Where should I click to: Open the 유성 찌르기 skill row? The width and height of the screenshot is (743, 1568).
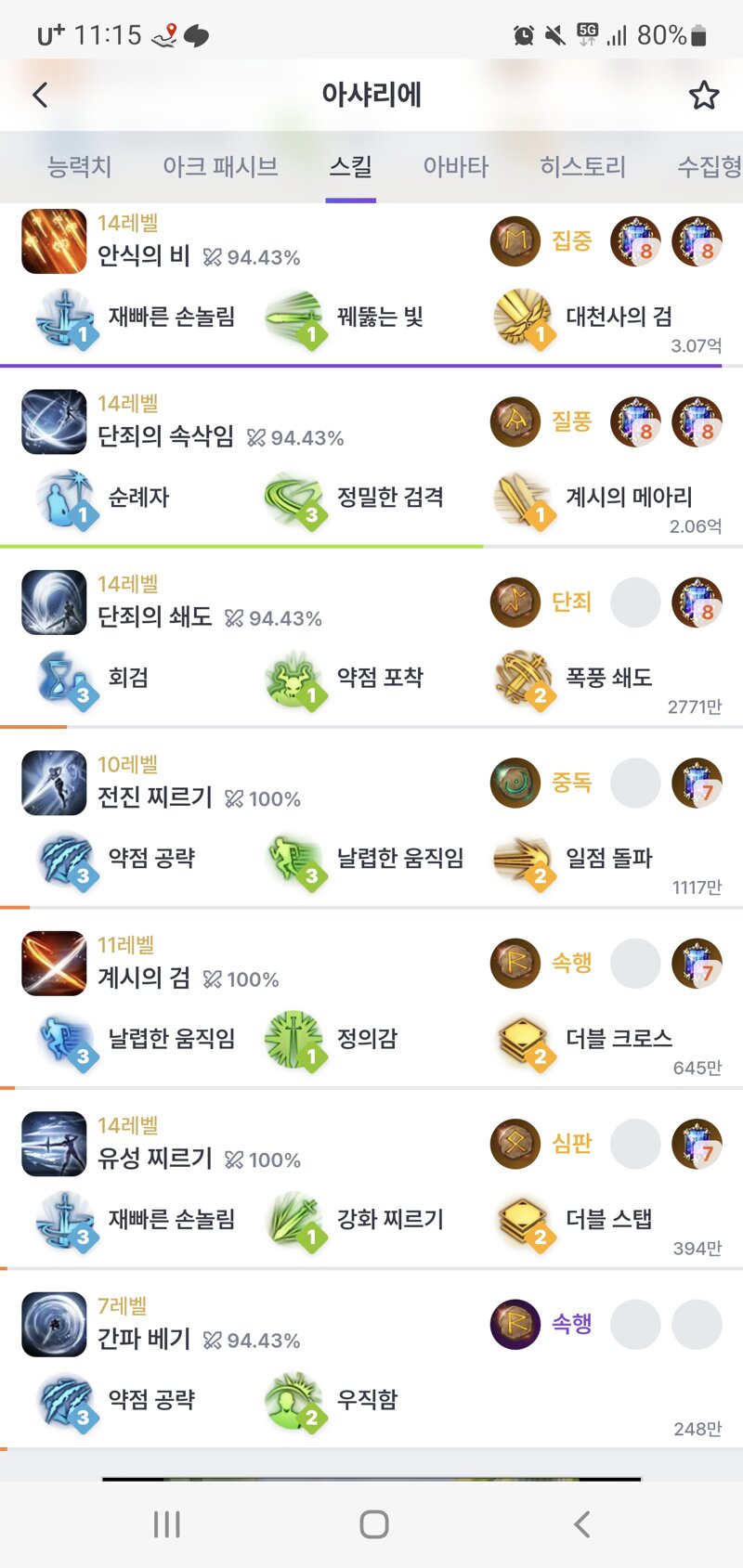pos(155,1159)
